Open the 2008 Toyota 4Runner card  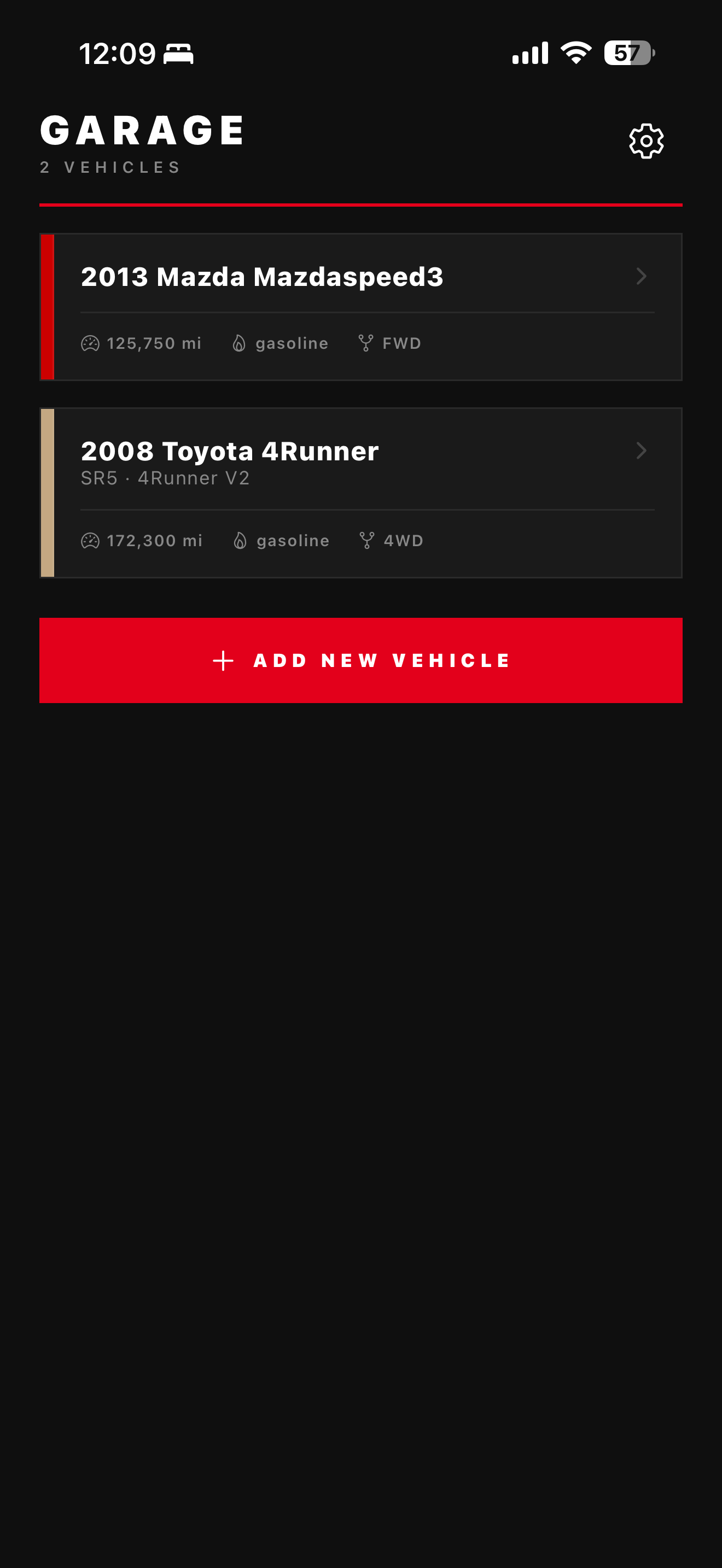361,493
